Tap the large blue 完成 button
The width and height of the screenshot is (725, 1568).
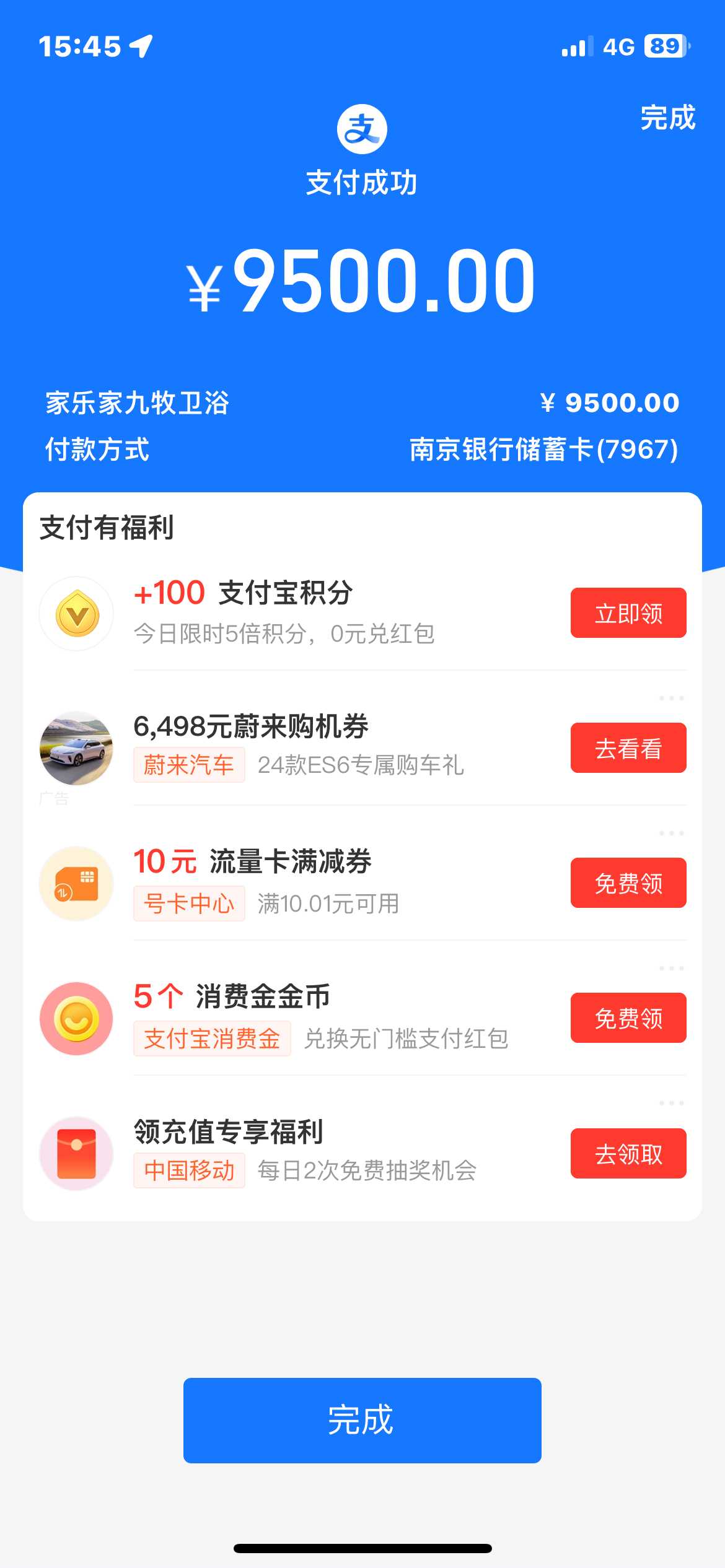[362, 1420]
